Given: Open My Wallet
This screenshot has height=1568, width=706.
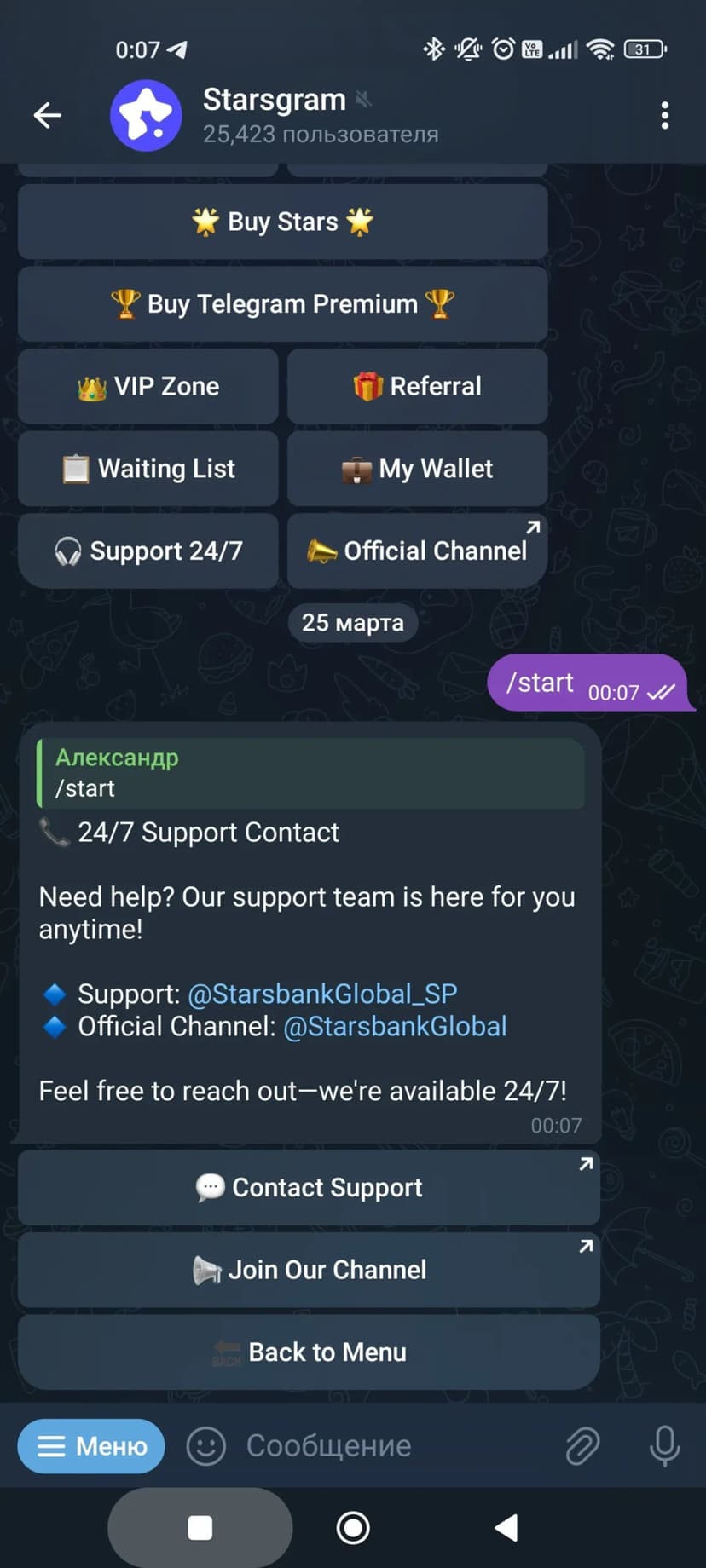Looking at the screenshot, I should tap(417, 469).
